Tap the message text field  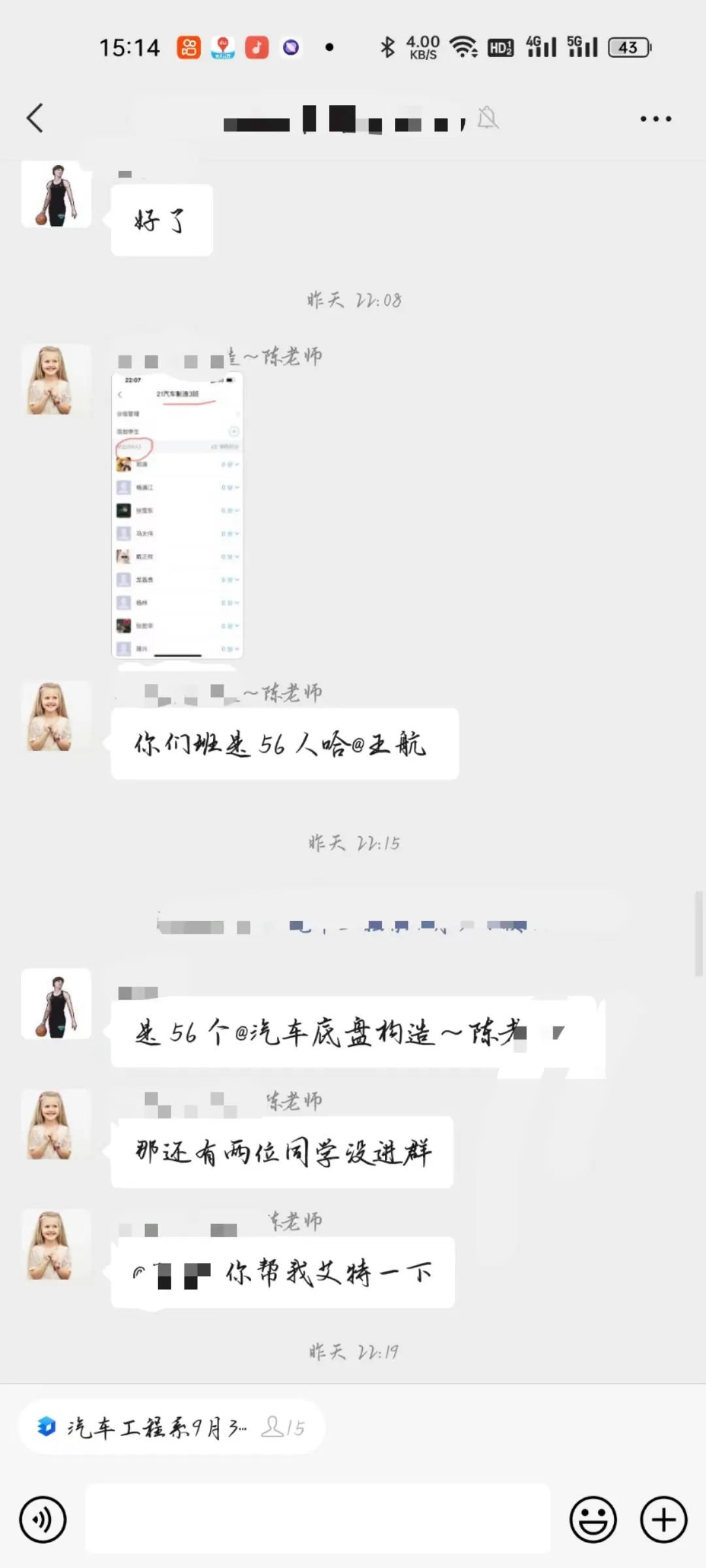click(318, 1518)
